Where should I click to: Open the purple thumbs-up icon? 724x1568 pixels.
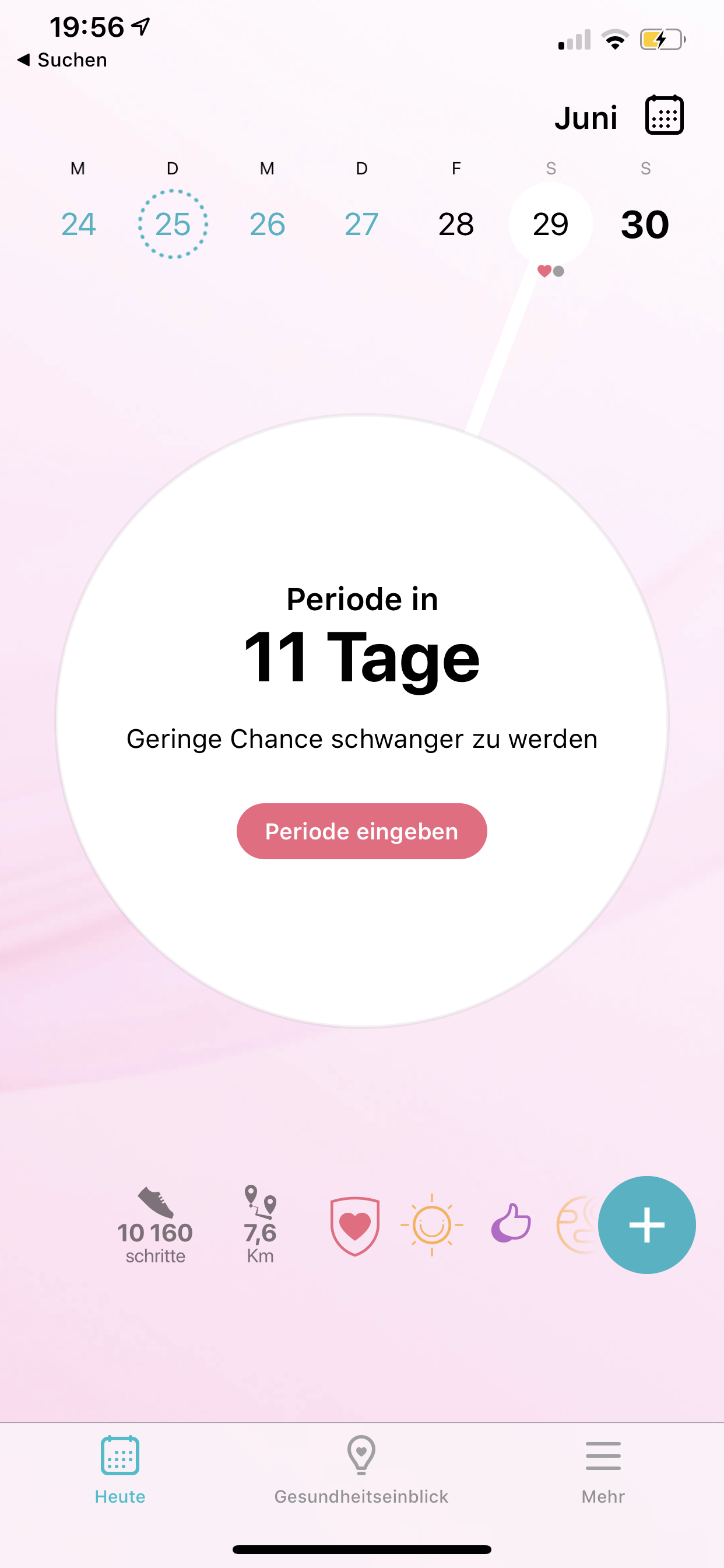[x=511, y=1223]
